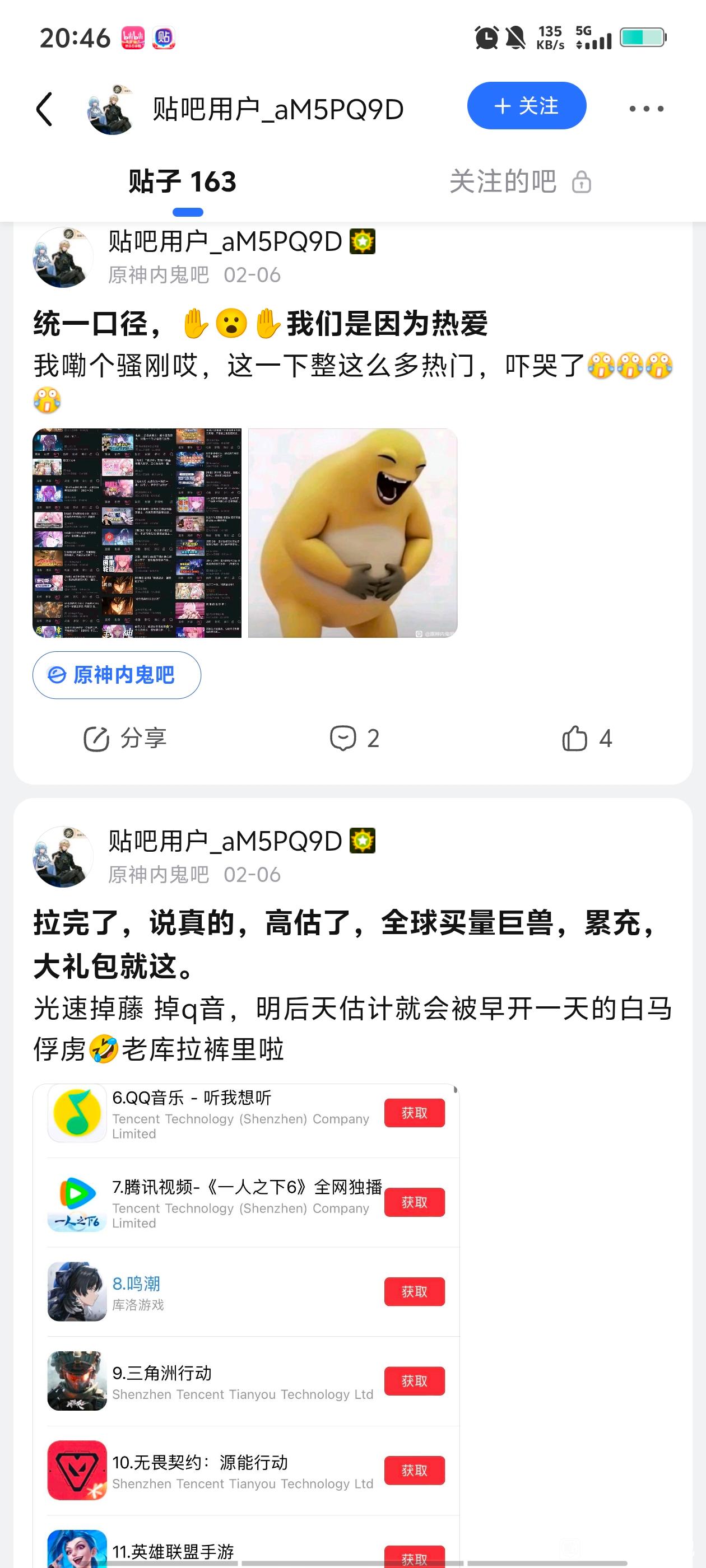This screenshot has height=1568, width=706.
Task: Open the 原神内鬼吧 forum chip
Action: pyautogui.click(x=117, y=675)
